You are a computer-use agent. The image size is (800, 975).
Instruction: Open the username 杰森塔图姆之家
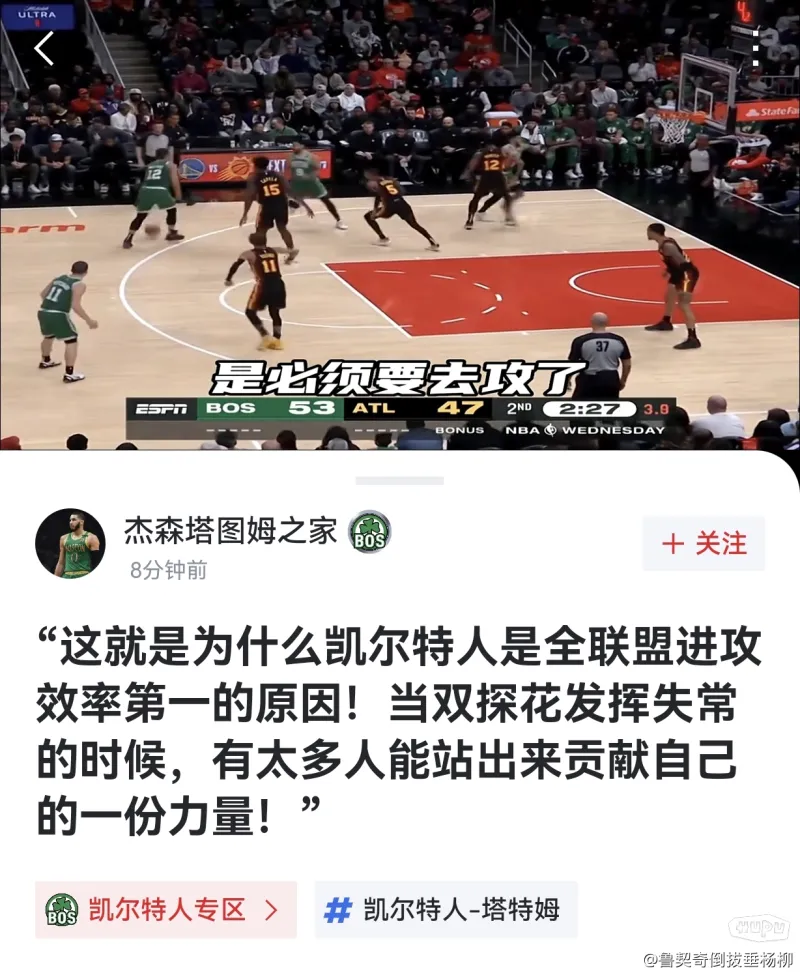click(x=230, y=530)
